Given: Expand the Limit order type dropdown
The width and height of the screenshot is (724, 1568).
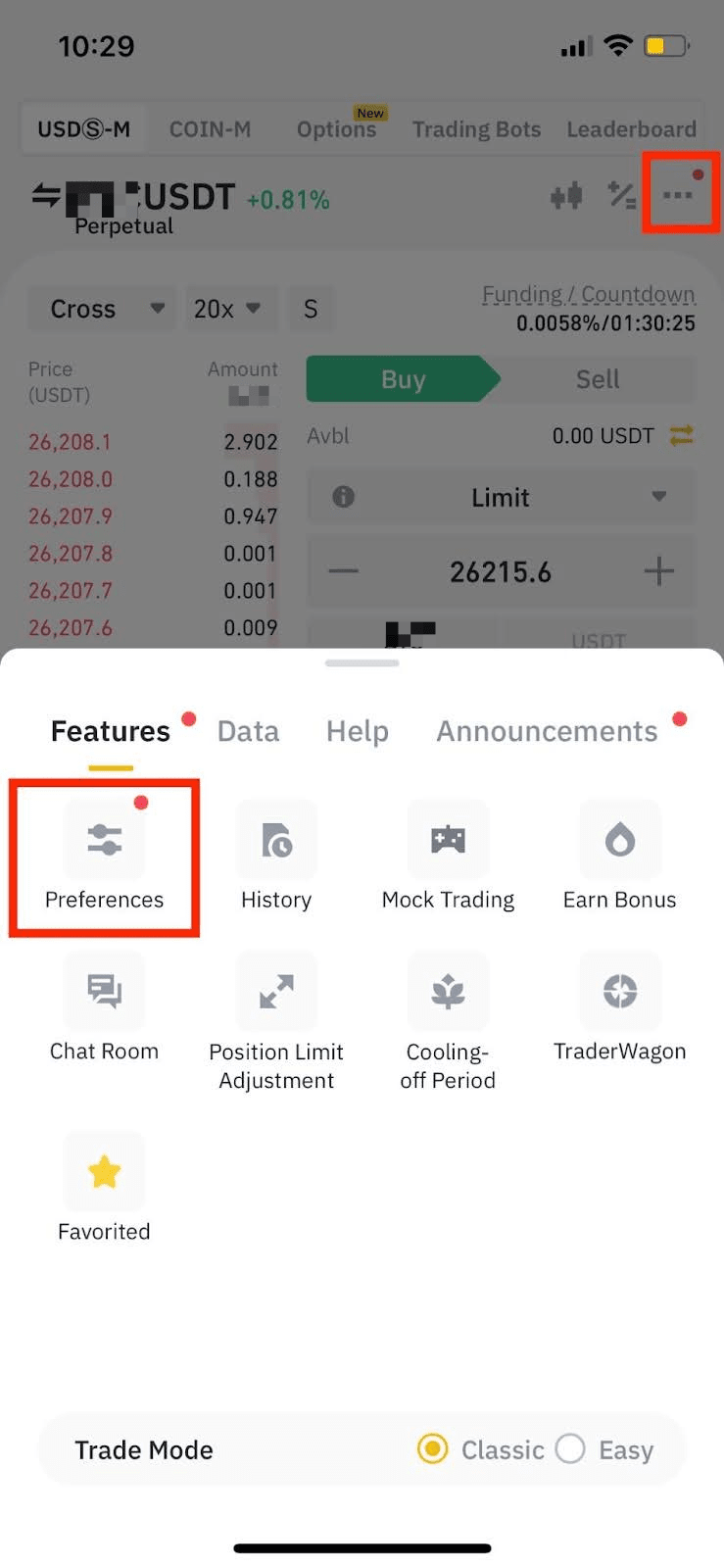Looking at the screenshot, I should coord(500,497).
